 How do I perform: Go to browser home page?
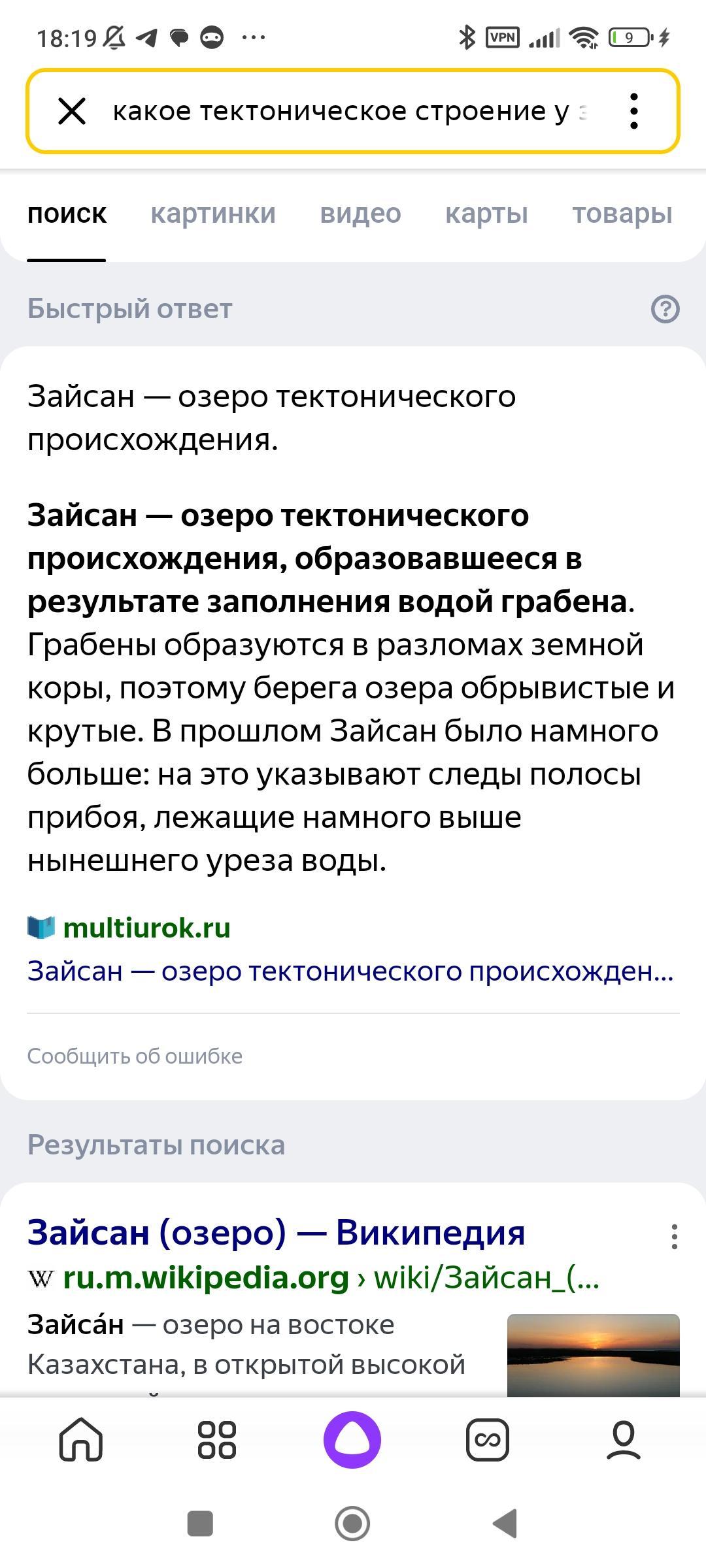tap(81, 1439)
